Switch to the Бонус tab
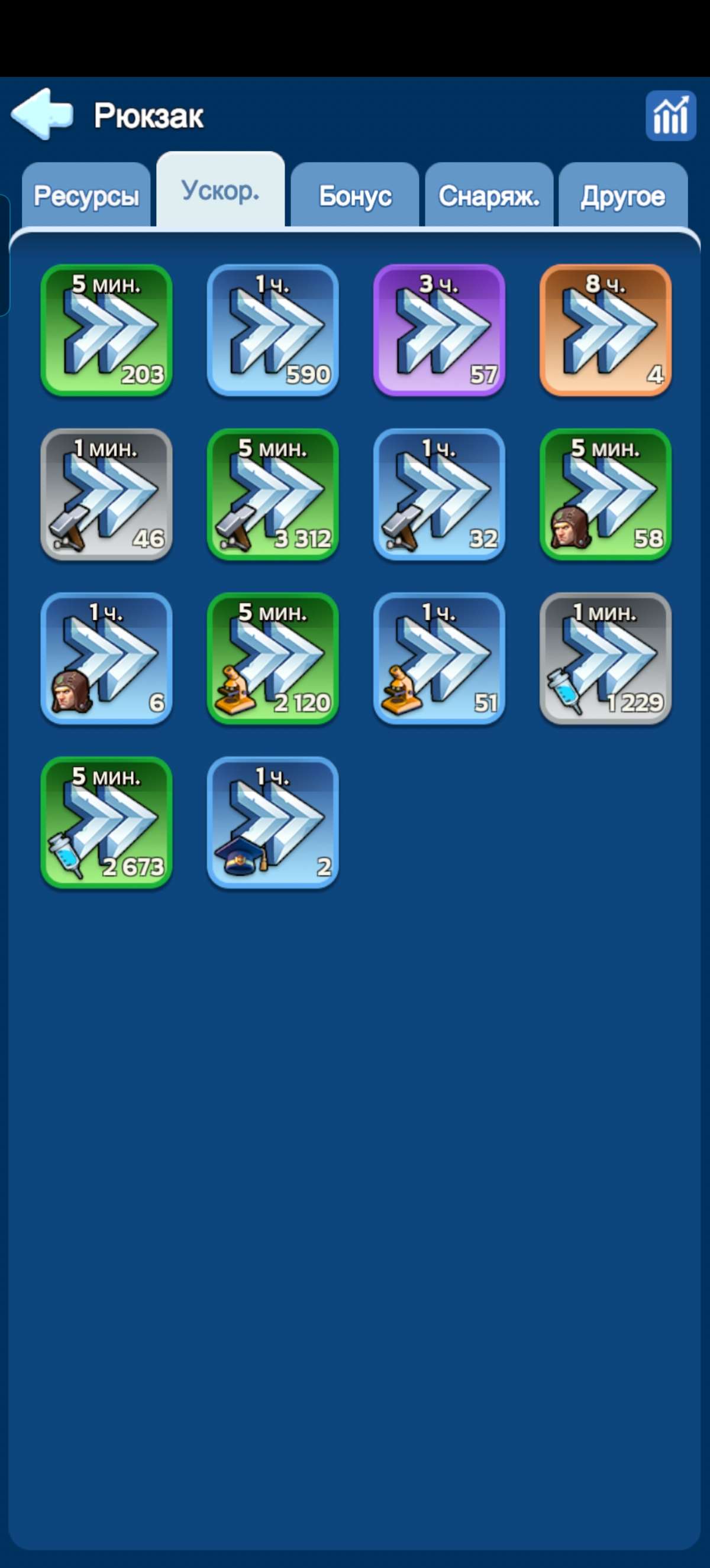The image size is (710, 1568). pyautogui.click(x=355, y=196)
